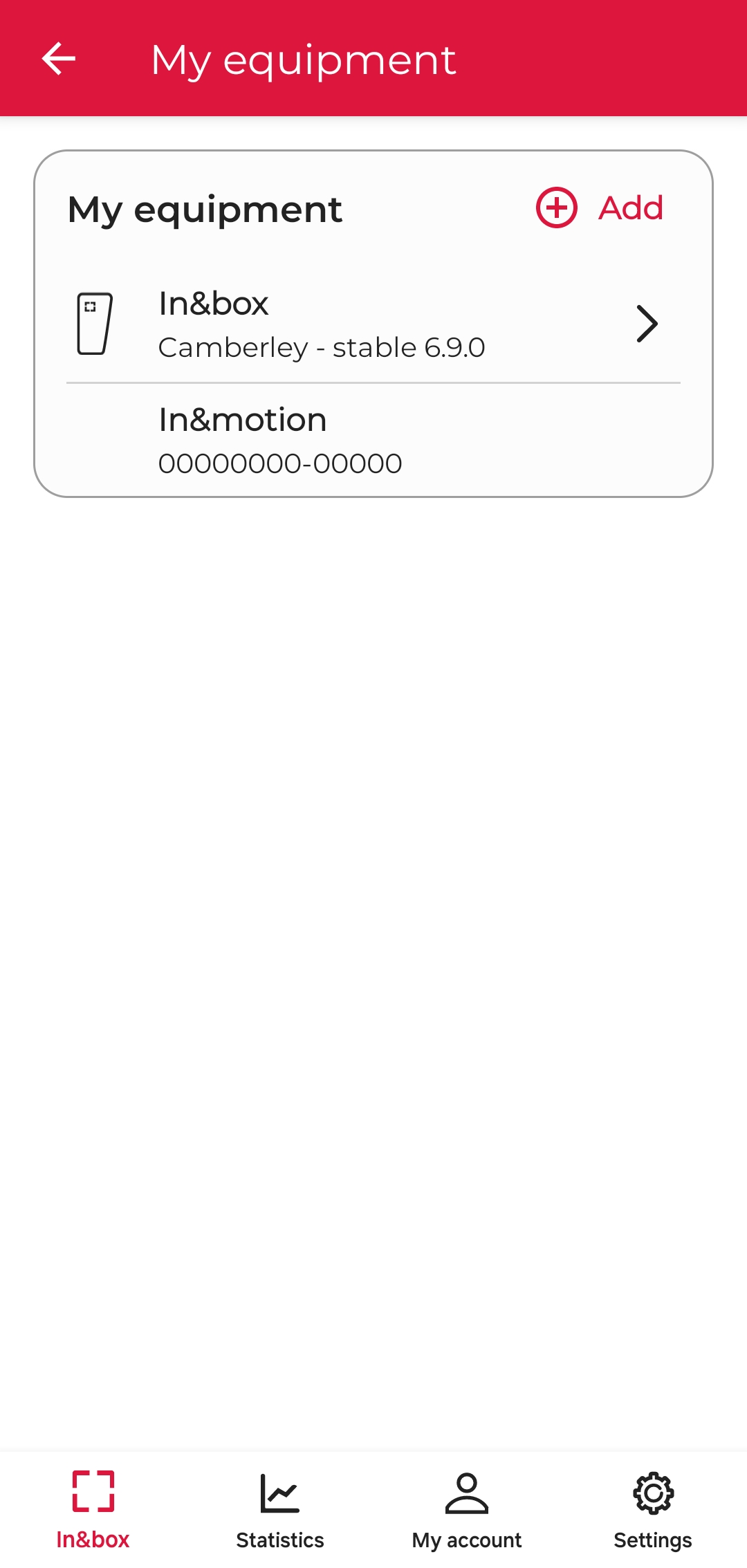Switch to the Statistics tab

pos(280,1509)
